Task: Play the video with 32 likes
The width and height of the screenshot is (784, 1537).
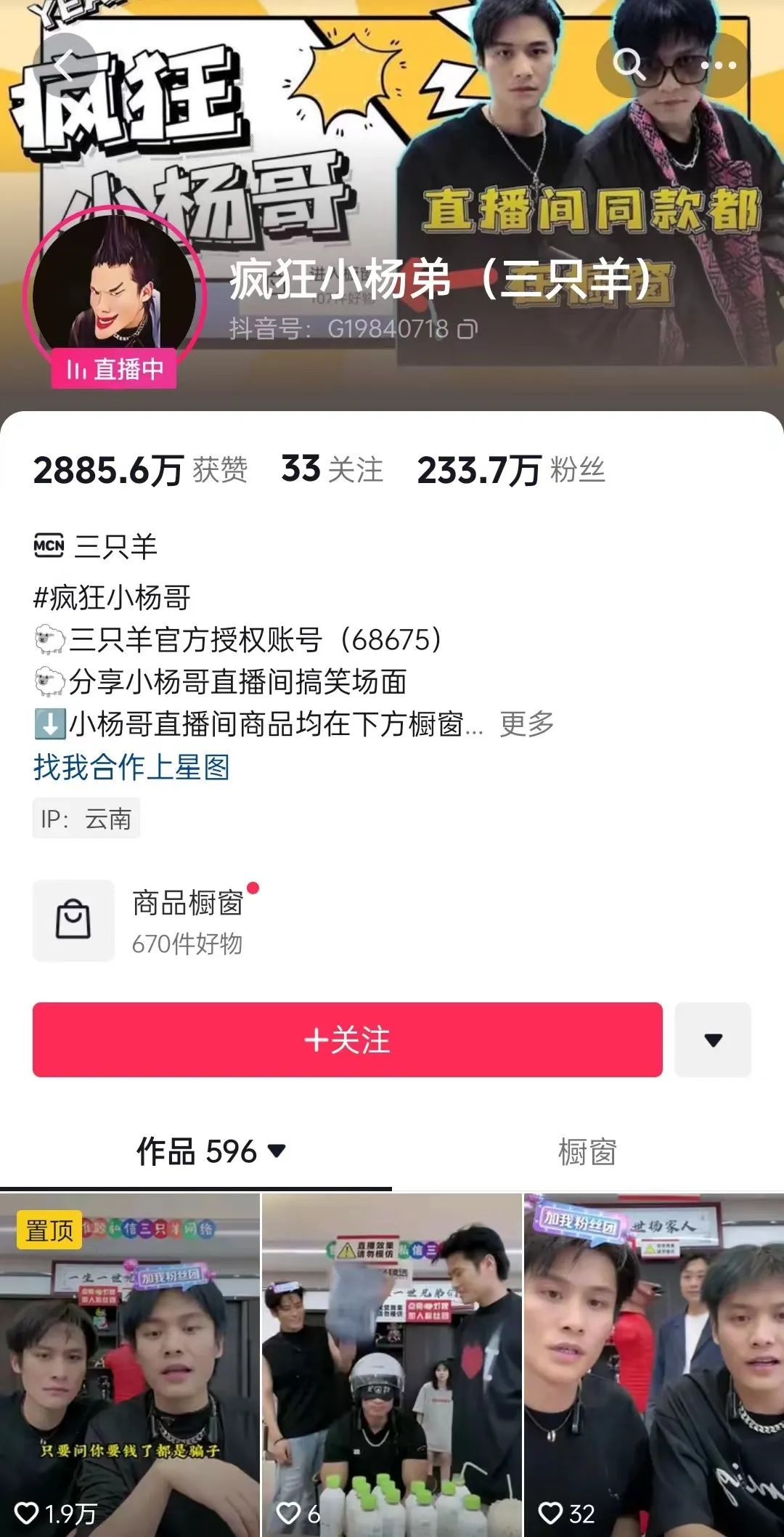Action: coord(653,1366)
